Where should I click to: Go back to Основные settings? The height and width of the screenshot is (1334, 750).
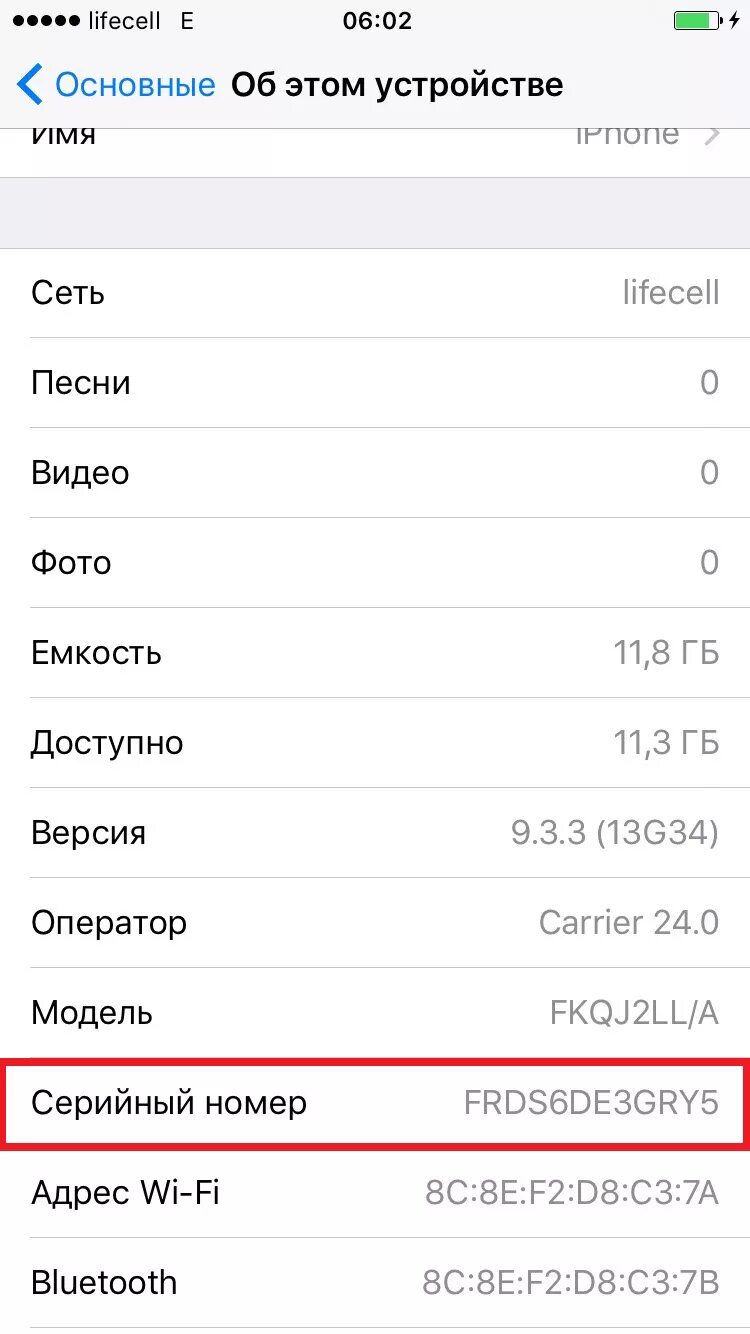(x=116, y=85)
